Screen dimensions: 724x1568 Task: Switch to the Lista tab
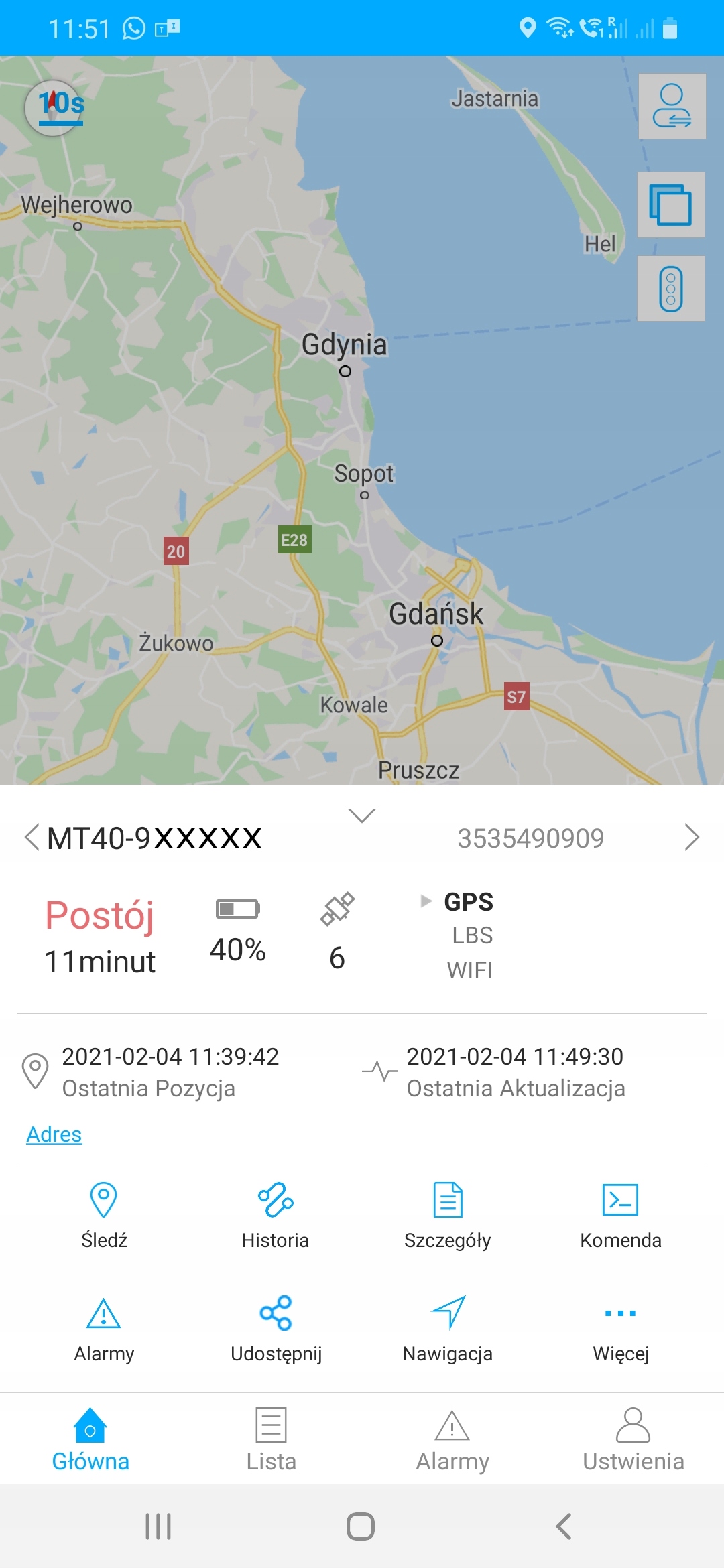(271, 1439)
